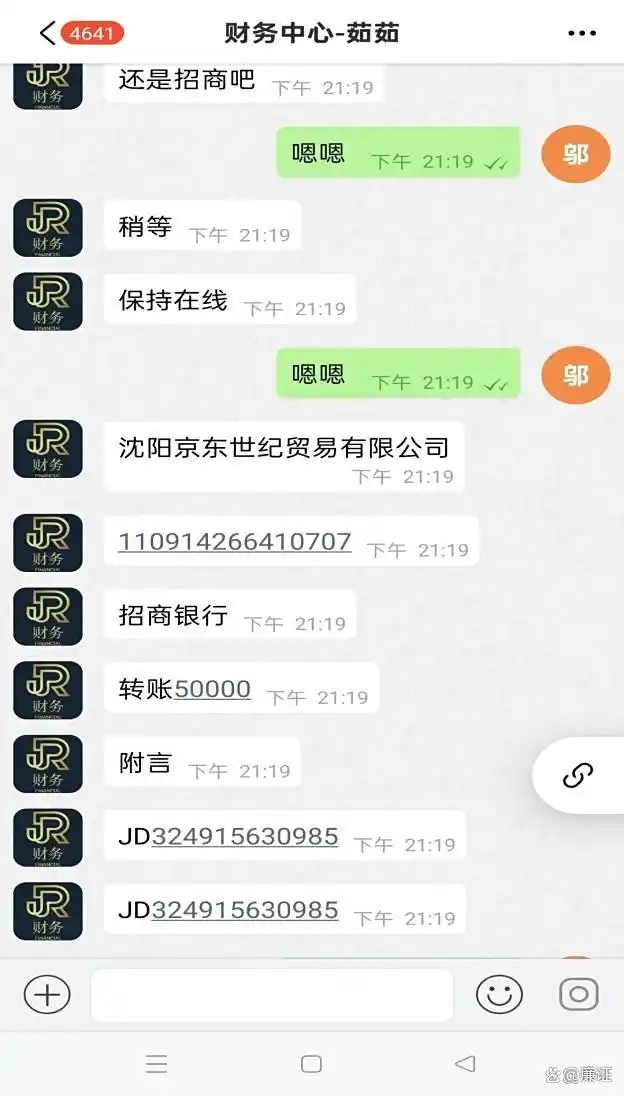Tap the system back button
This screenshot has width=624, height=1096.
(x=464, y=1064)
